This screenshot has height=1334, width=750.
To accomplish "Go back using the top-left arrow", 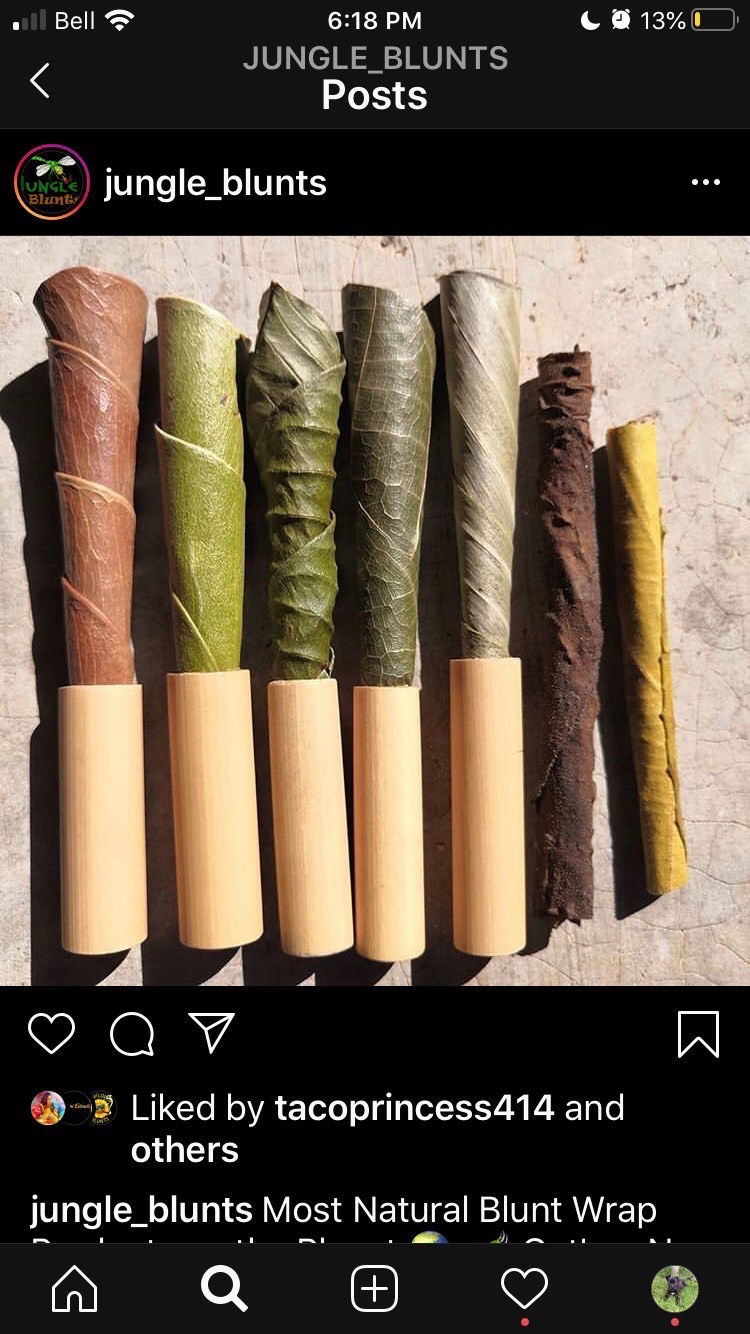I will (x=40, y=80).
